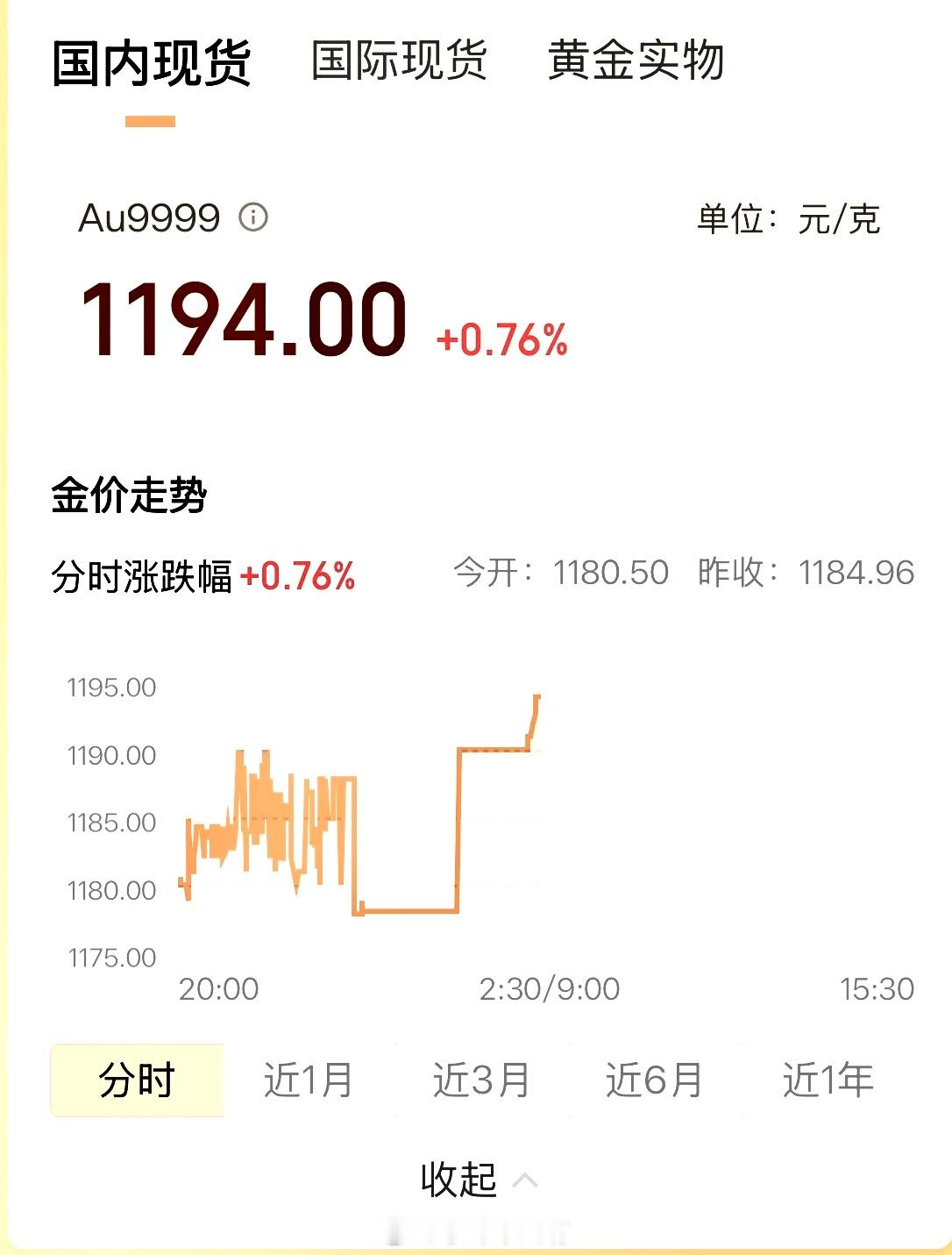952x1255 pixels.
Task: Click the 20:00 time axis label
Action: (x=218, y=988)
